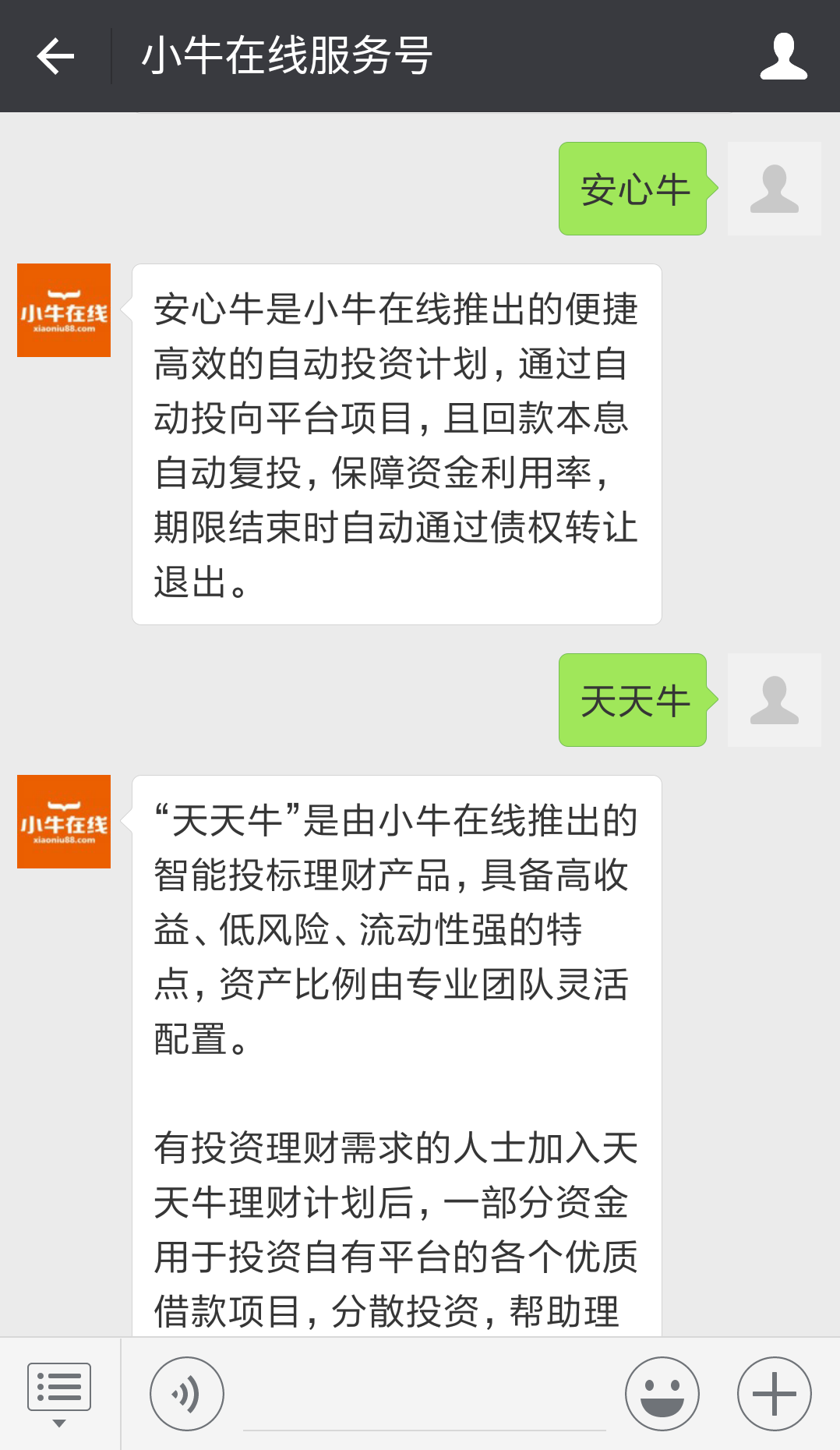Tap my avatar next to 天天牛
The width and height of the screenshot is (840, 1450).
(775, 700)
